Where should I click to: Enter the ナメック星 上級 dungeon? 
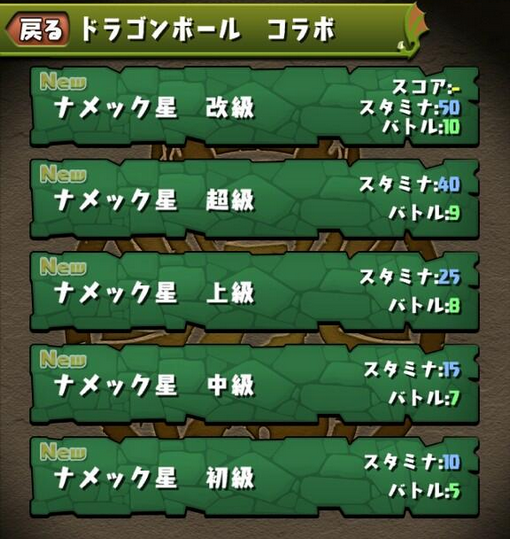254,292
